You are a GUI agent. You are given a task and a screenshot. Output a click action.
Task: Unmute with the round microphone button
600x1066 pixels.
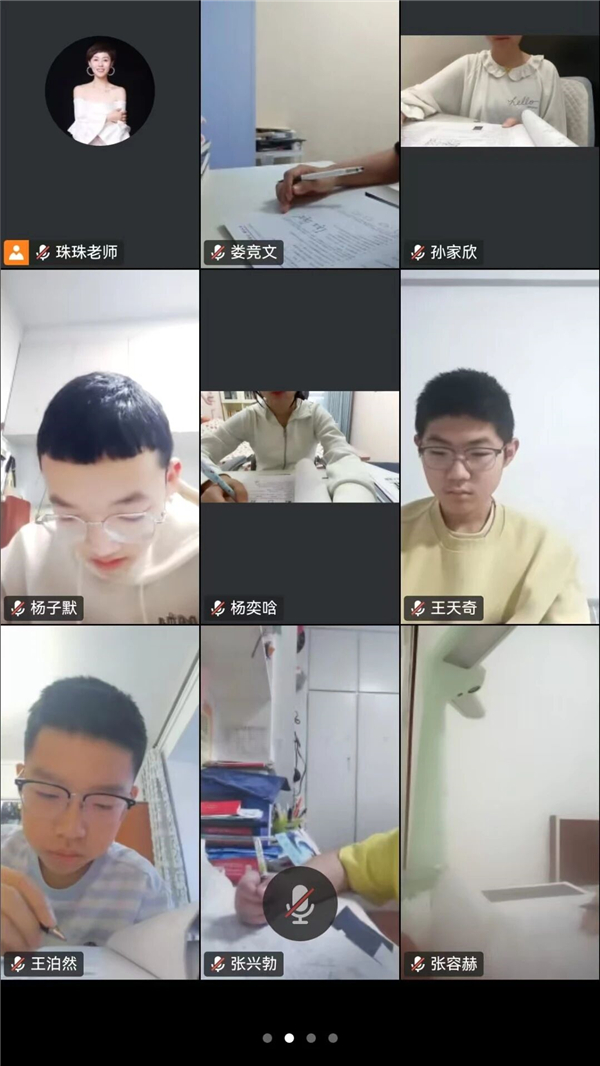point(300,897)
